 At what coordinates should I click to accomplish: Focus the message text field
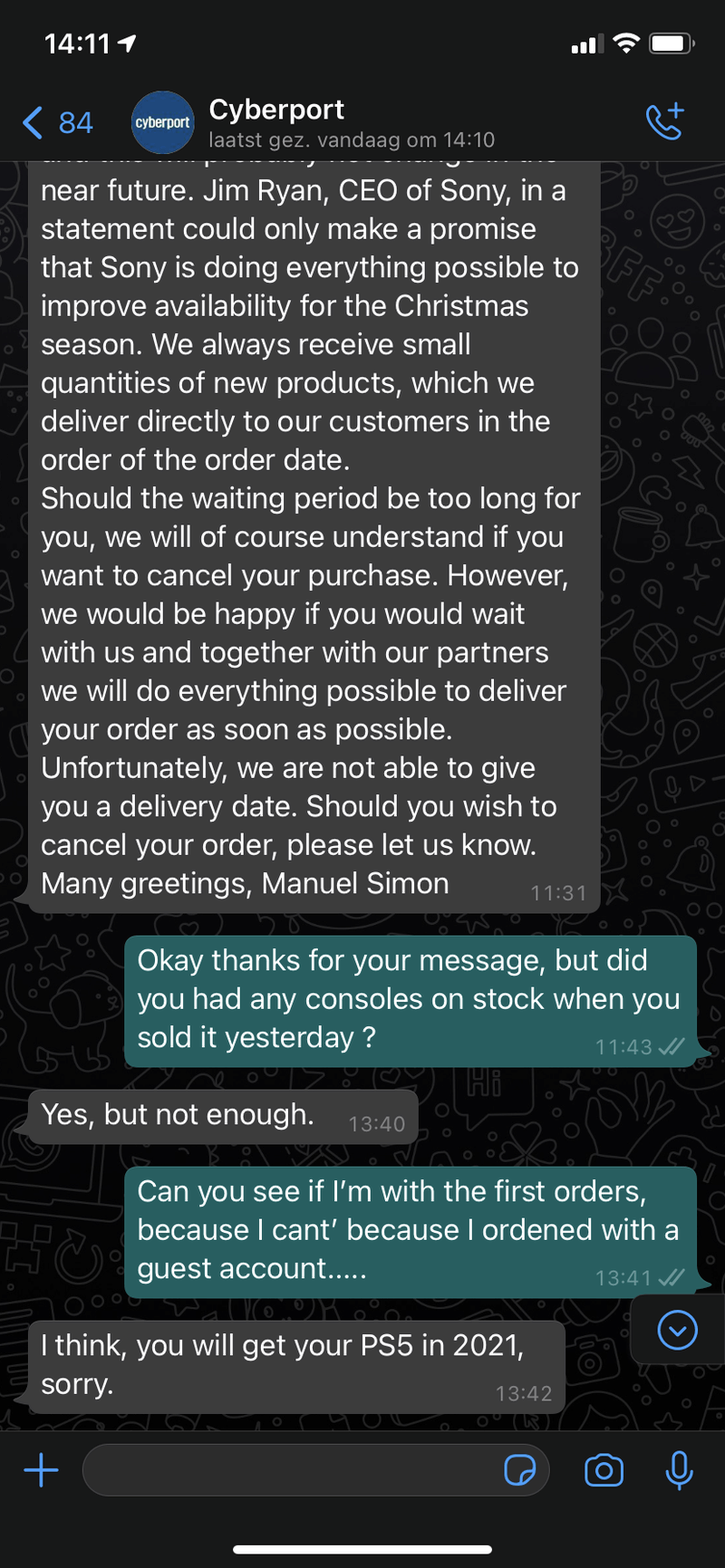(x=290, y=1470)
